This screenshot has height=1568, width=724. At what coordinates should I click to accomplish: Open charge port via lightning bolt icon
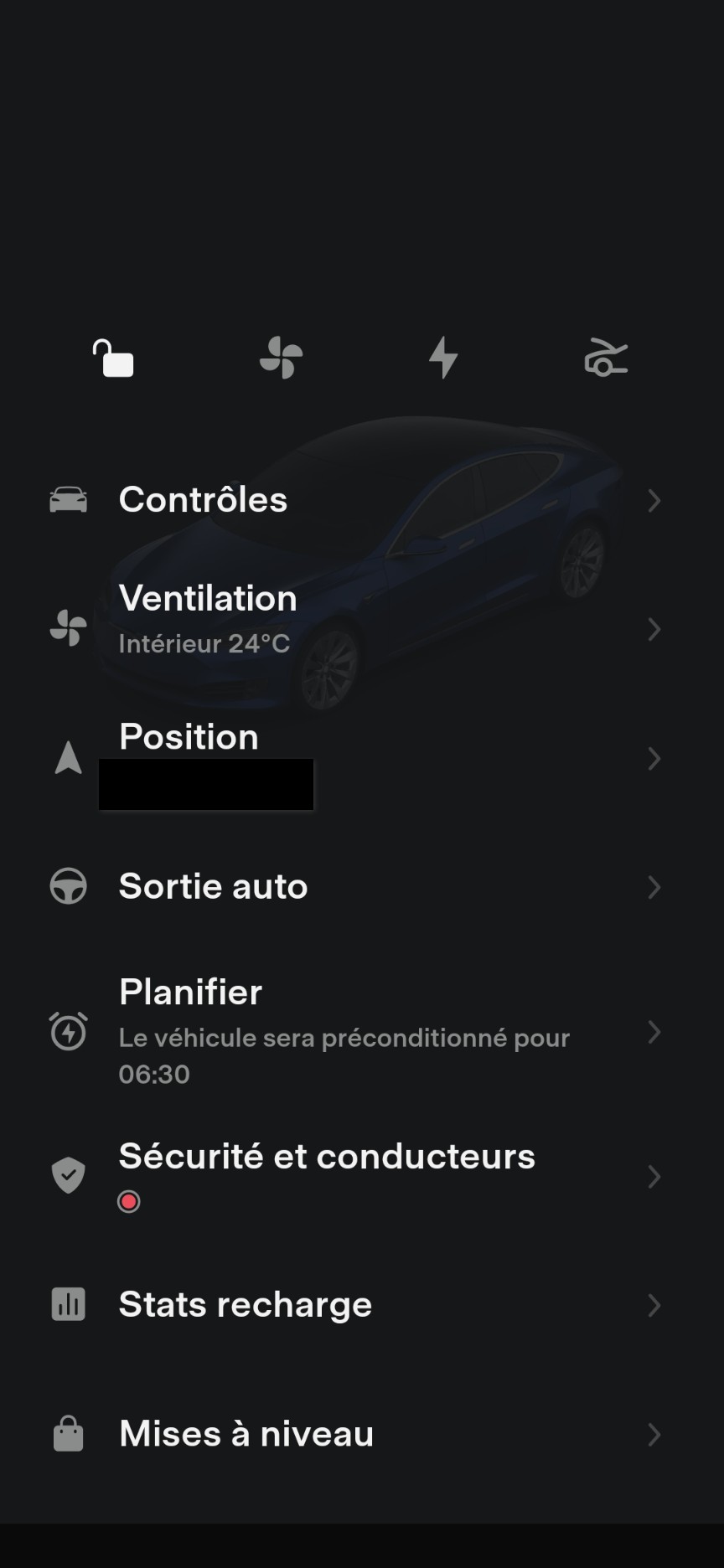pyautogui.click(x=443, y=358)
